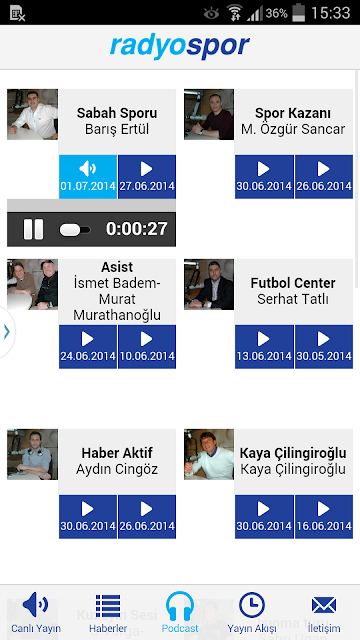Viewport: 360px width, 640px height.
Task: Tap the Sabah Sporu 01.07.2014 episode button
Action: point(88,177)
